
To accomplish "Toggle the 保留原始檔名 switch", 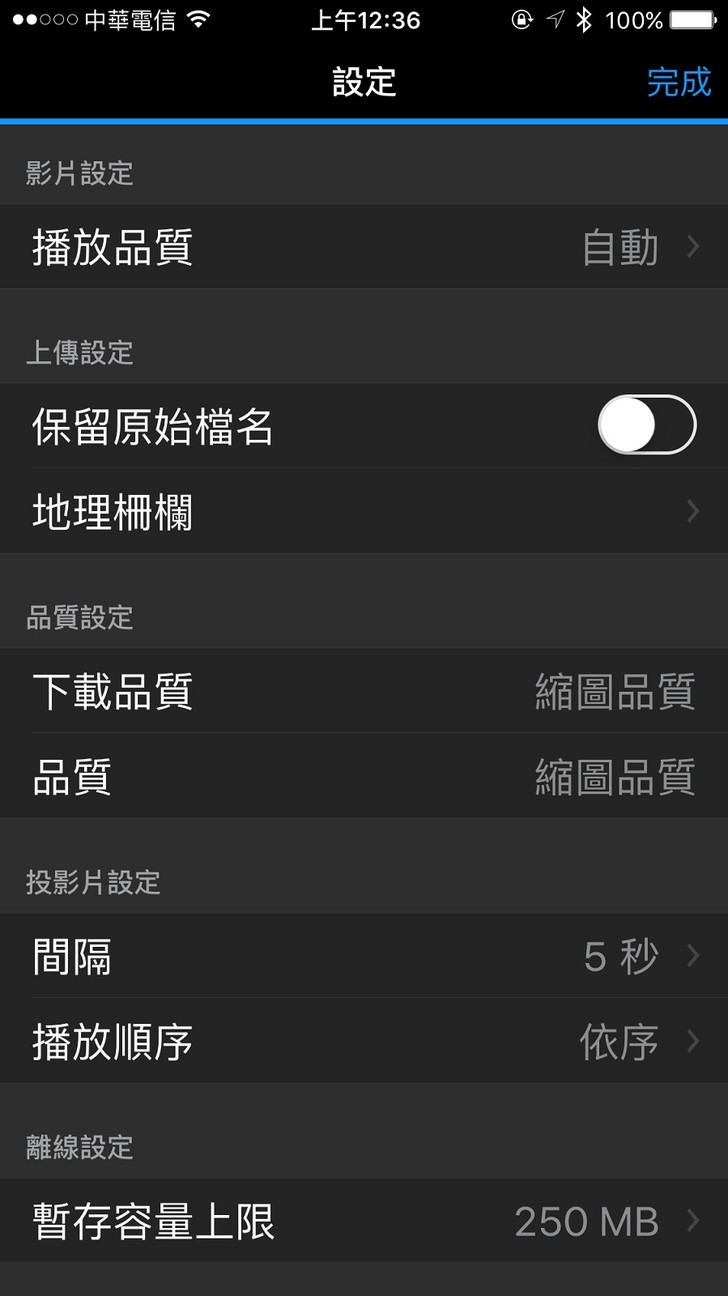I will 646,425.
